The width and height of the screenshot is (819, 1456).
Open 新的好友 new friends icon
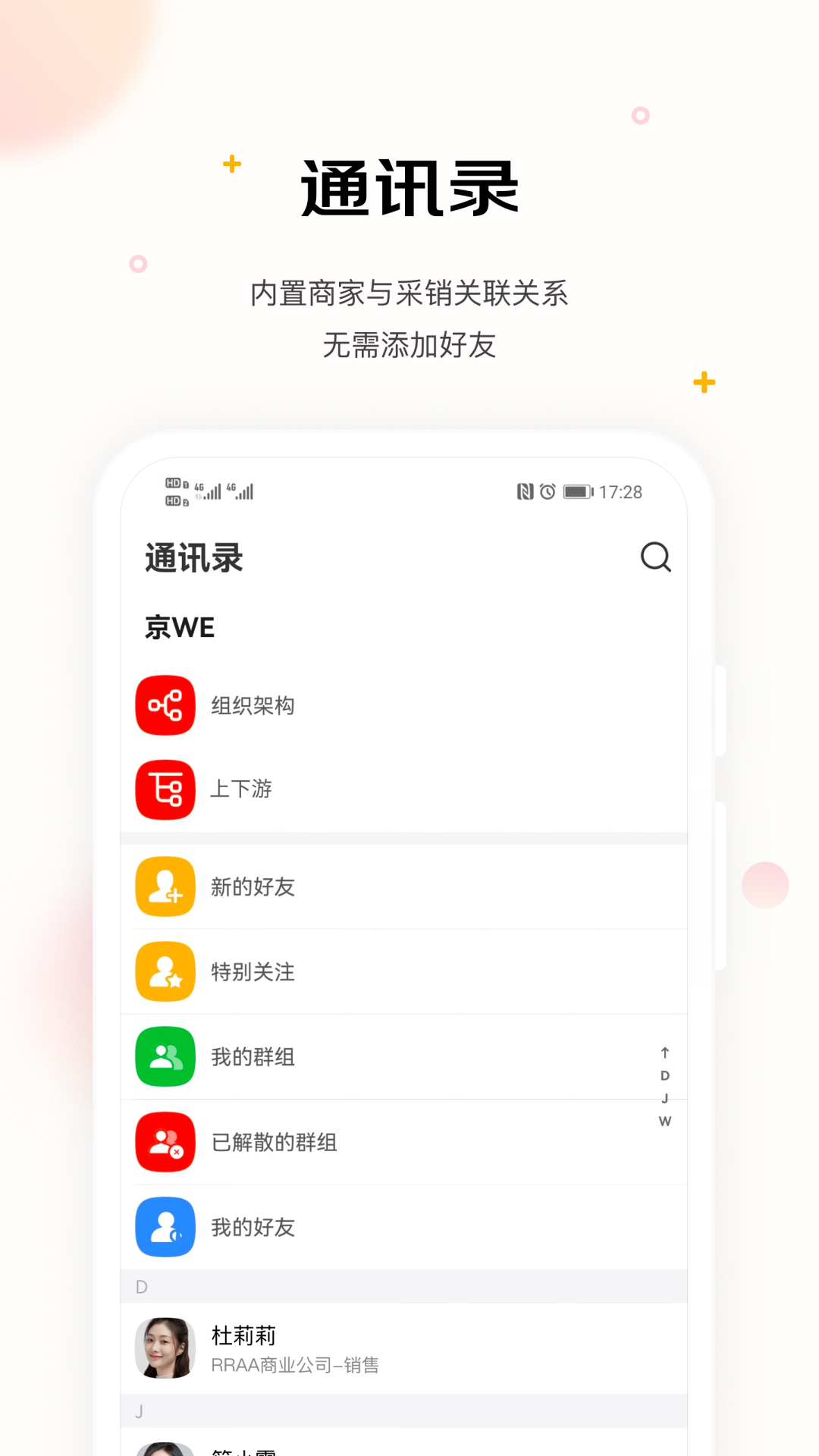click(165, 886)
